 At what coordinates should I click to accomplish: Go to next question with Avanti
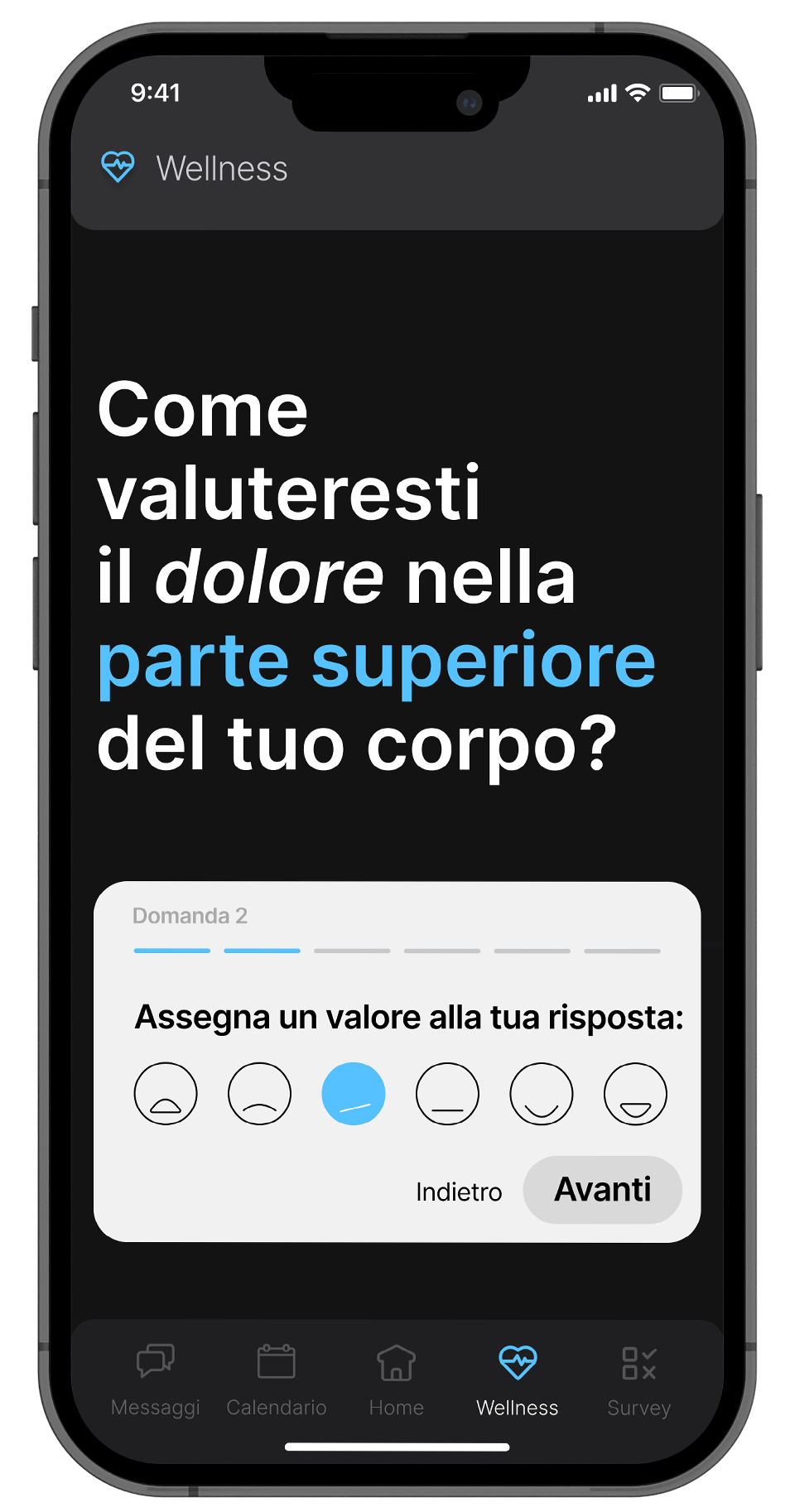pos(602,1189)
